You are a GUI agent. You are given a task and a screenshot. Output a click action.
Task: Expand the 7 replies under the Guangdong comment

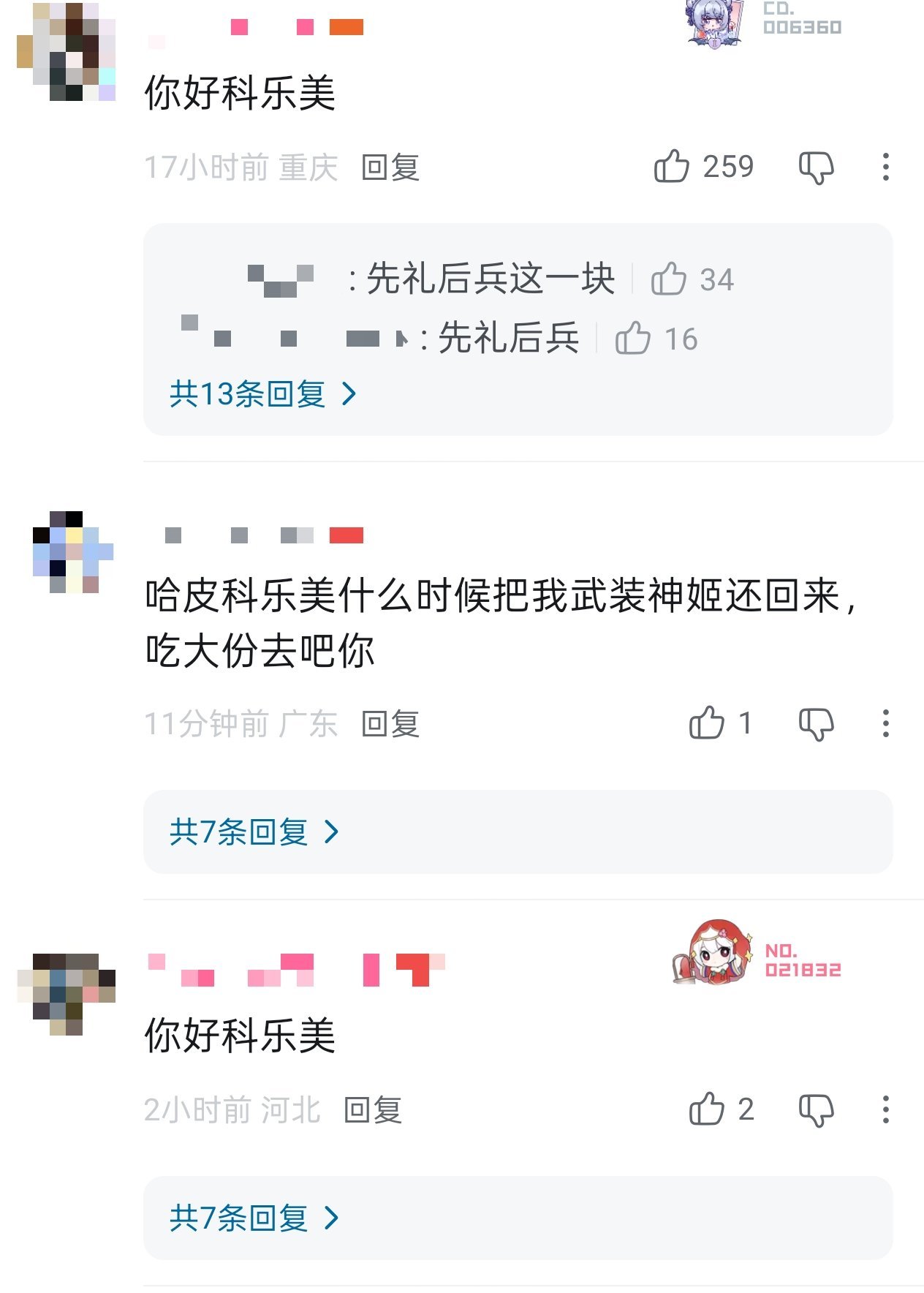click(x=254, y=832)
